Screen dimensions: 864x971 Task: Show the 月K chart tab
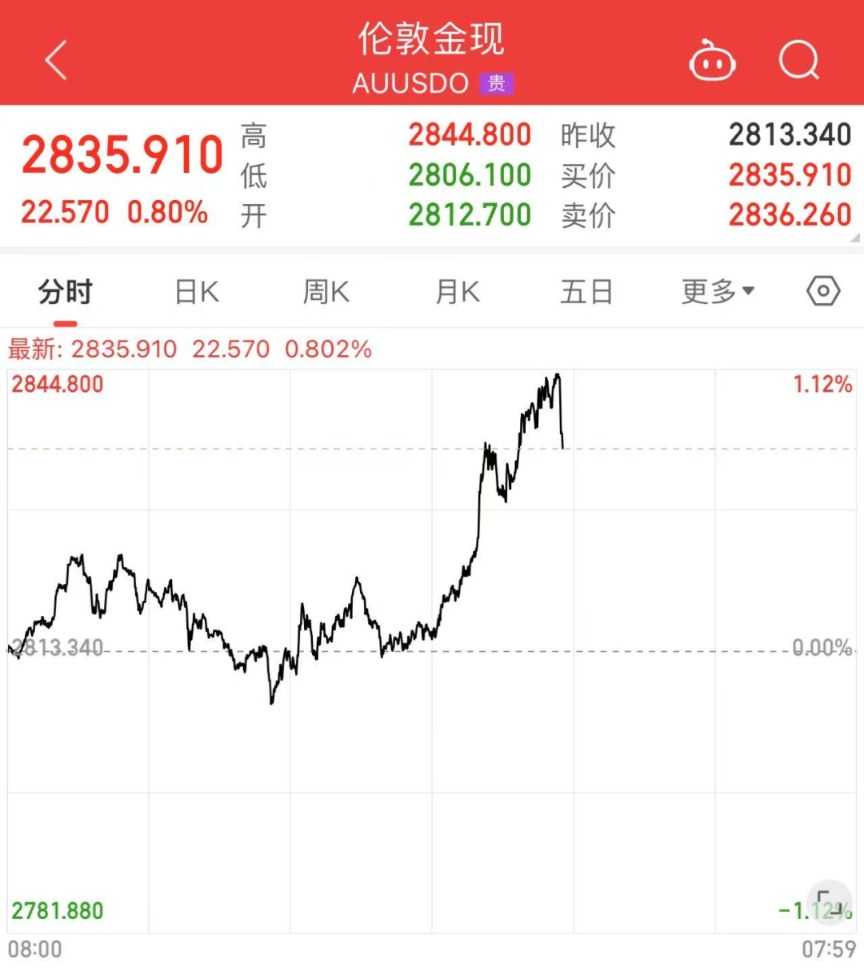[x=457, y=292]
